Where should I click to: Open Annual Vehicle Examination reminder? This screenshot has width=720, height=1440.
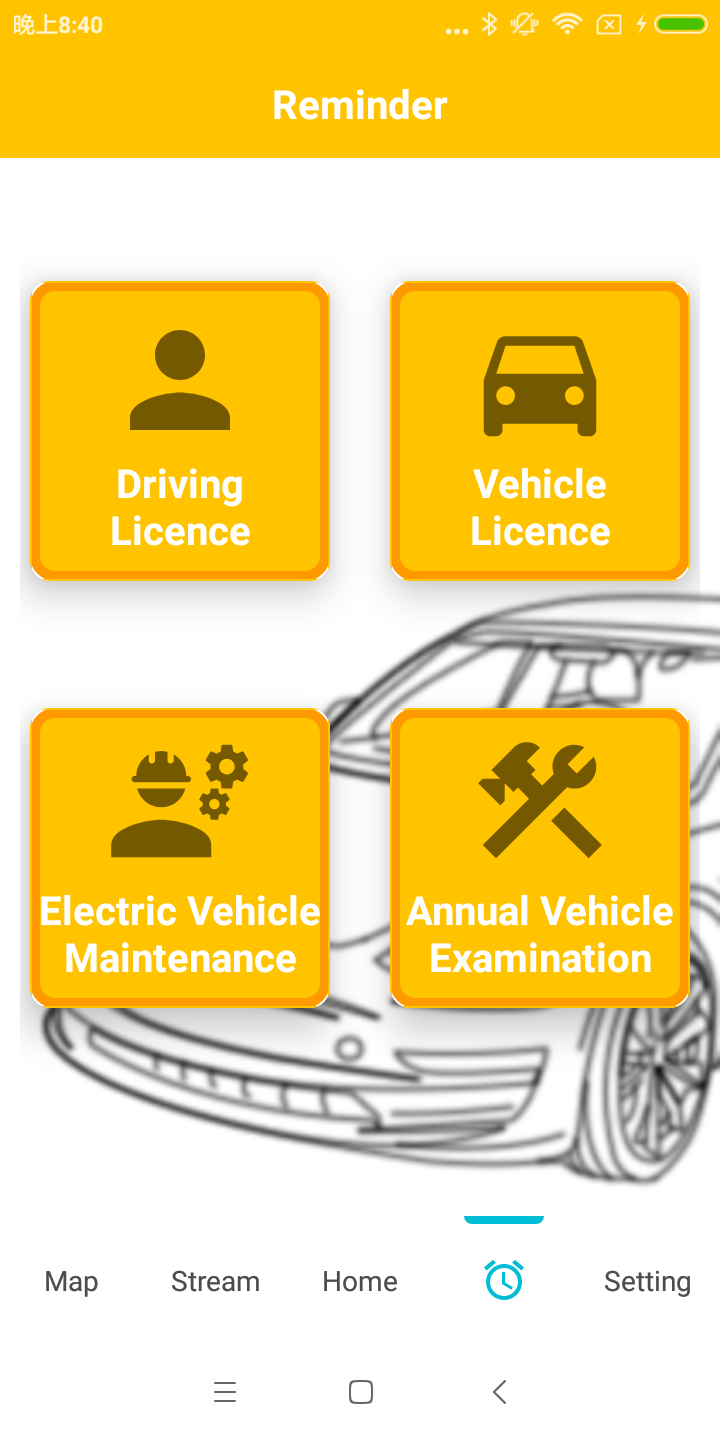540,857
